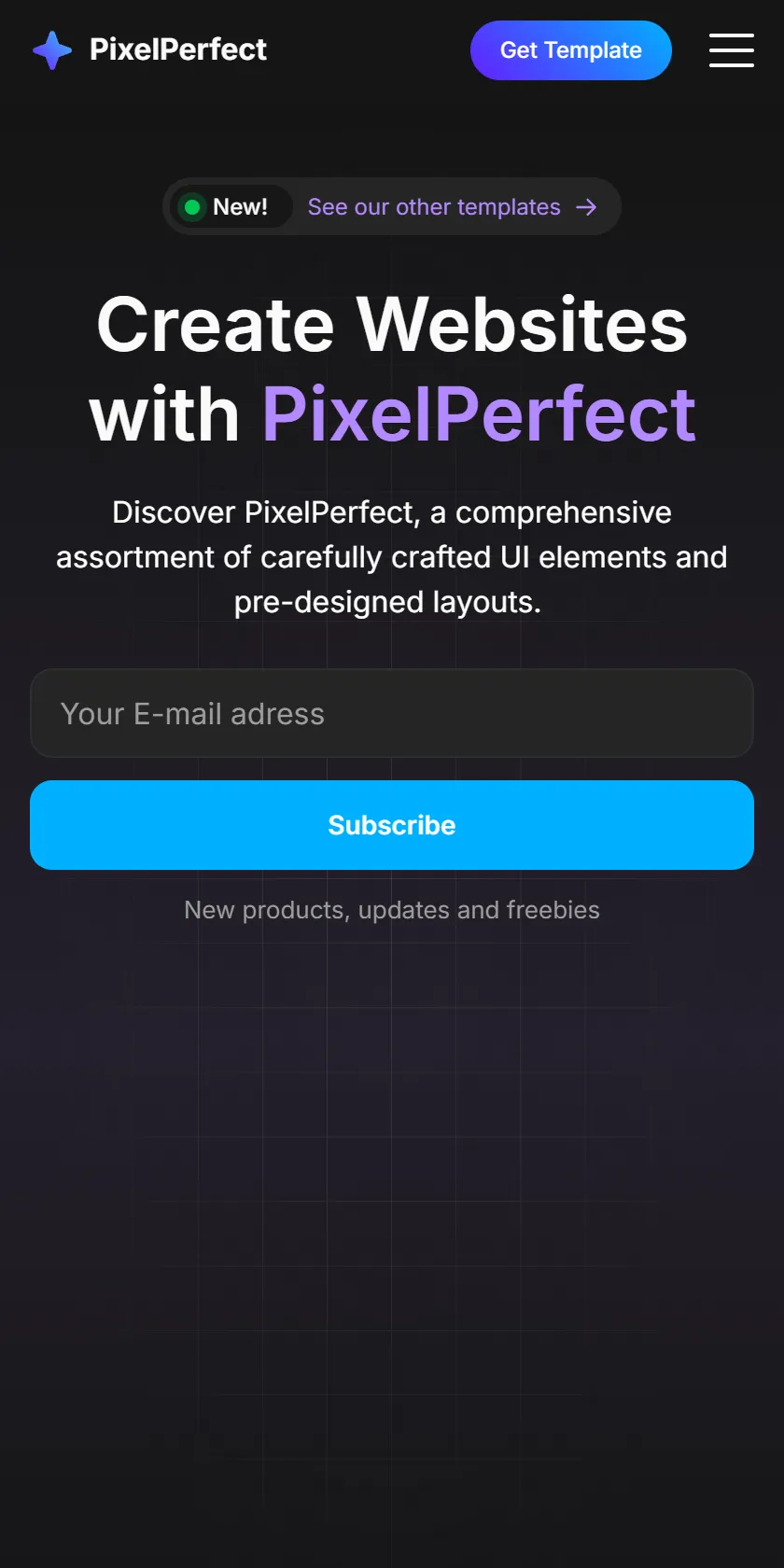Focus the Your E-mail adress field
784x1568 pixels.
click(392, 713)
